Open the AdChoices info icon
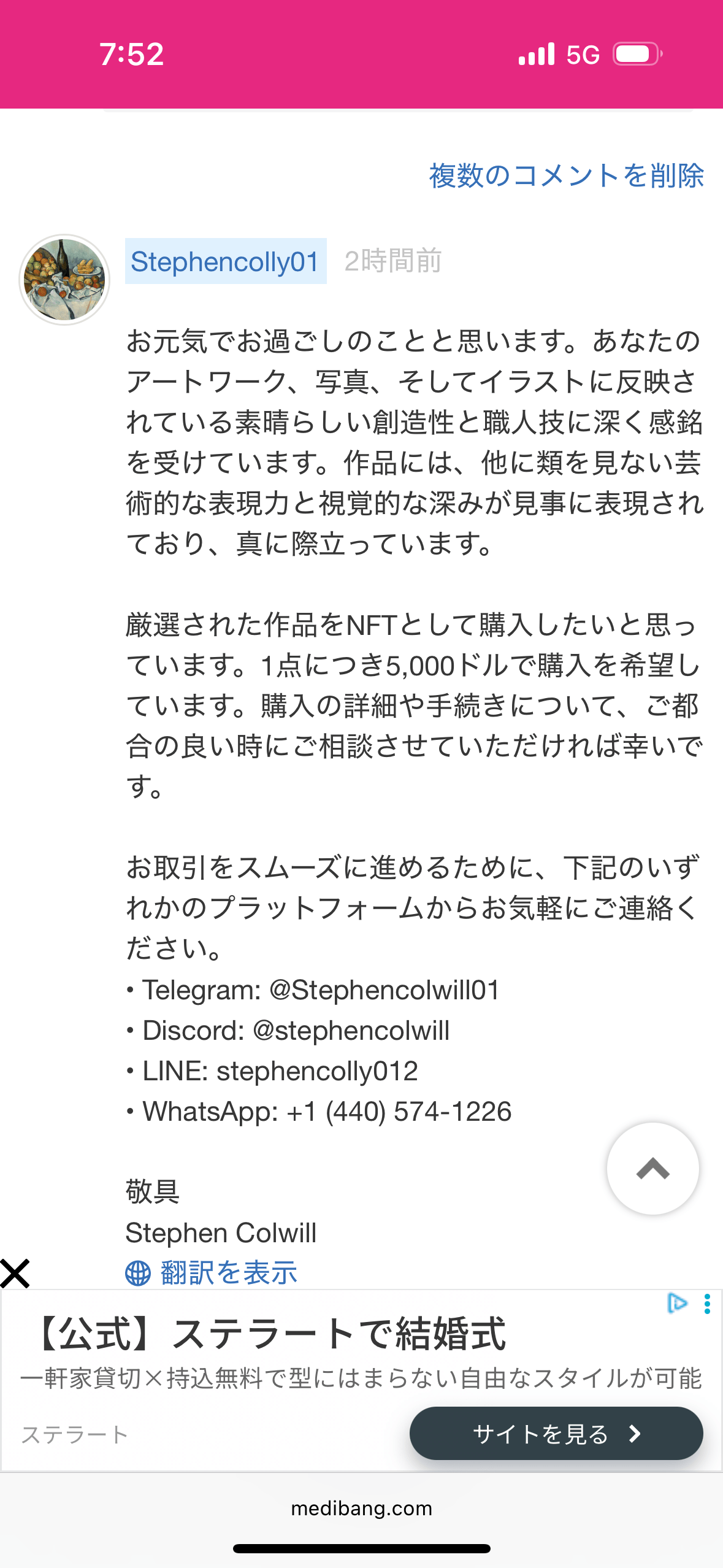723x1568 pixels. click(x=677, y=1303)
